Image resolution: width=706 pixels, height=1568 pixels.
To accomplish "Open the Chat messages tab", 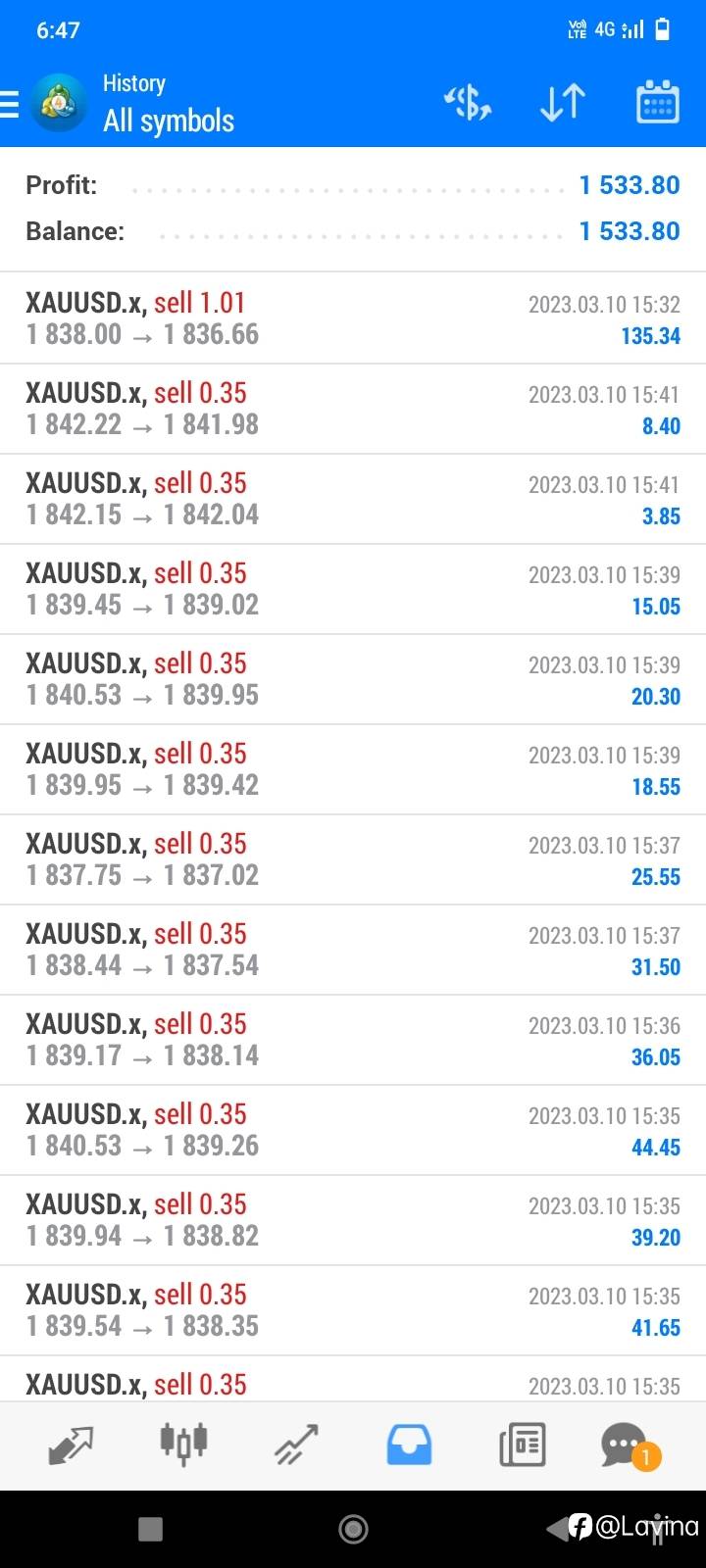I will (x=629, y=1445).
